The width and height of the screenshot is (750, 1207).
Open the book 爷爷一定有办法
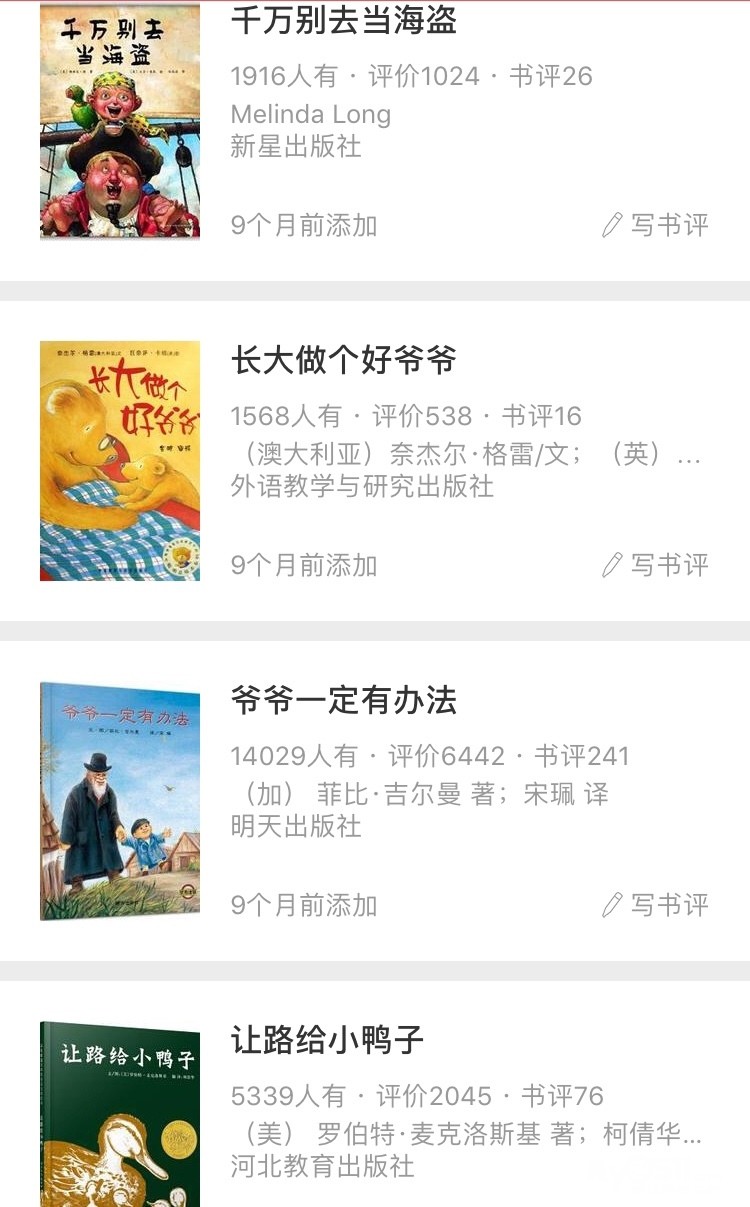343,700
